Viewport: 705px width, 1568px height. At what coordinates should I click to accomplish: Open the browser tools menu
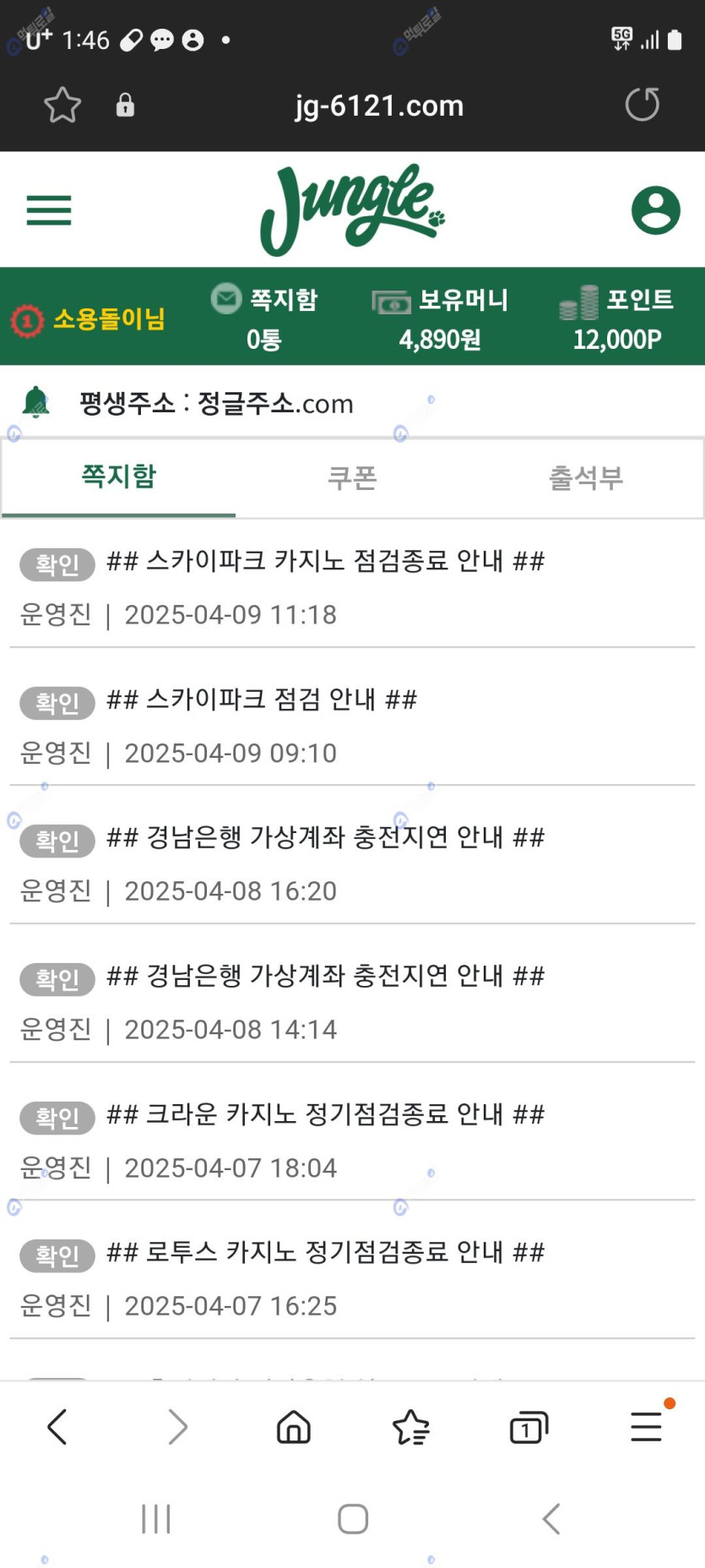coord(647,1427)
